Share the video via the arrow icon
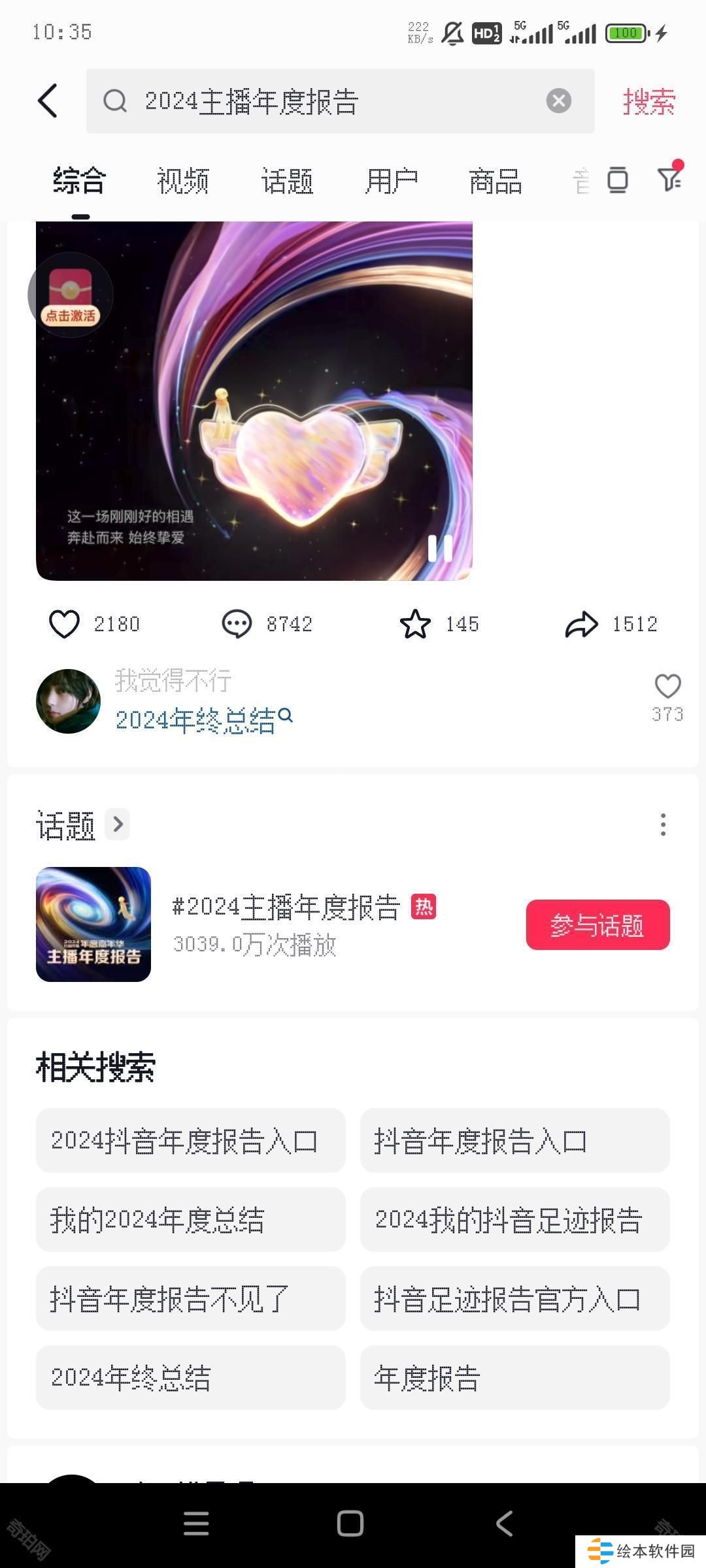Image resolution: width=706 pixels, height=1568 pixels. (581, 624)
